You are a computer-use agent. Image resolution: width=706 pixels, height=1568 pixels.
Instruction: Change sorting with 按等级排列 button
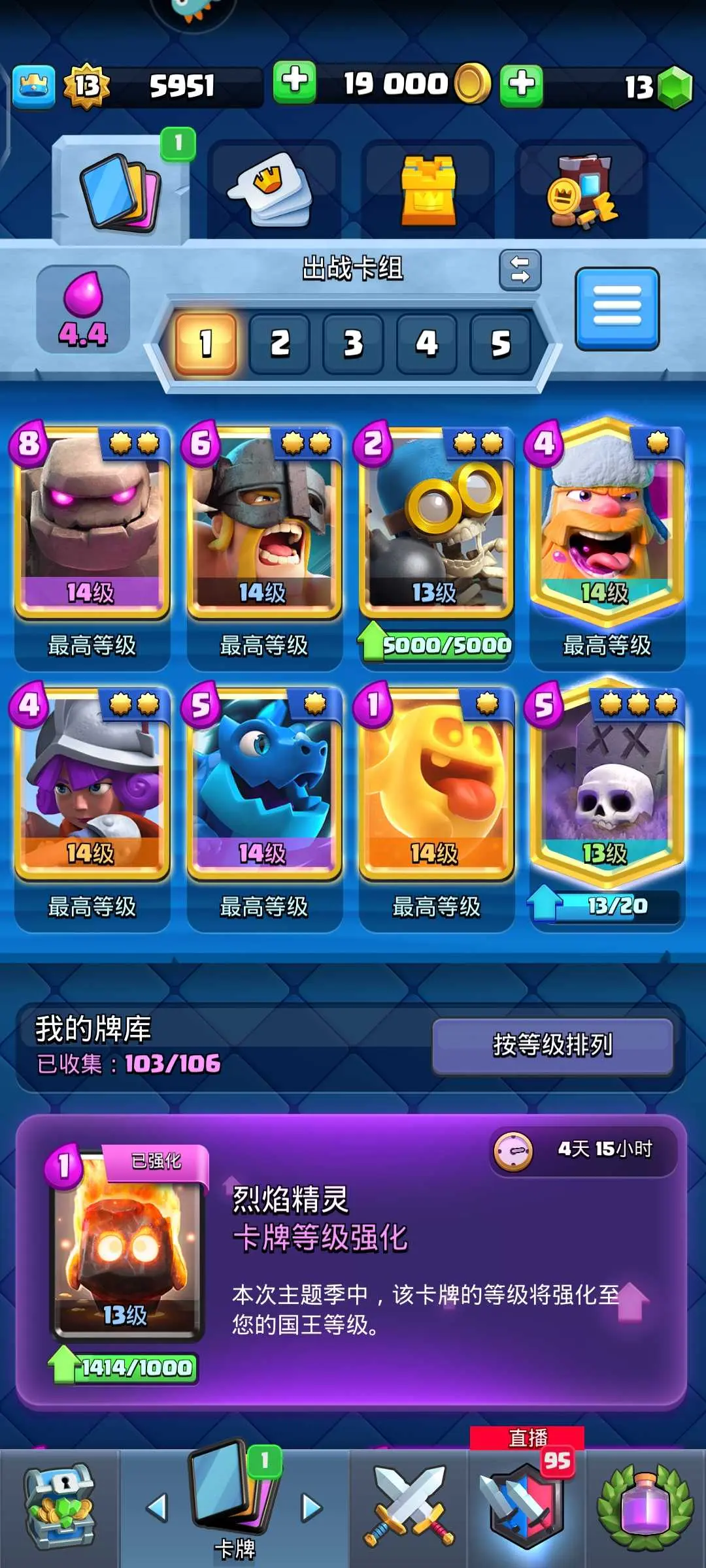click(552, 1045)
